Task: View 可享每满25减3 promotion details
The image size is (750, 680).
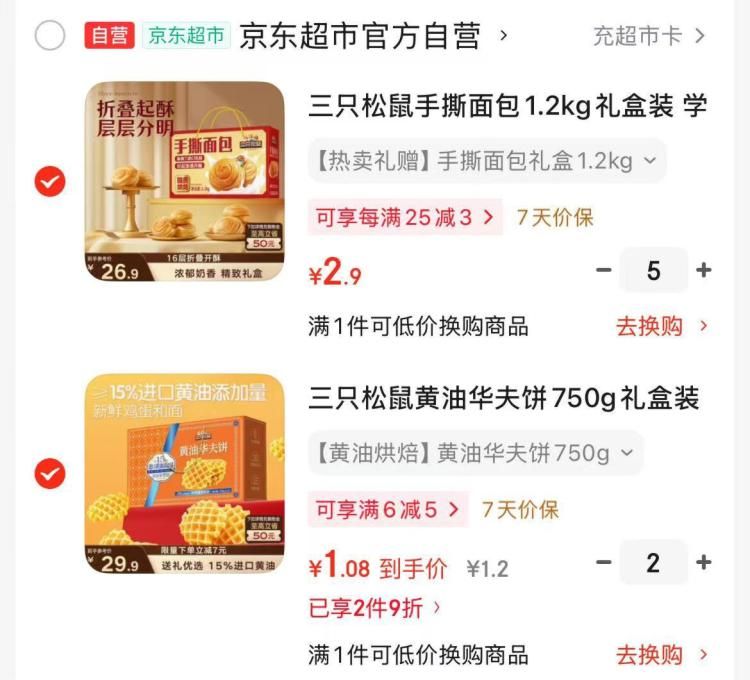Action: coord(405,217)
